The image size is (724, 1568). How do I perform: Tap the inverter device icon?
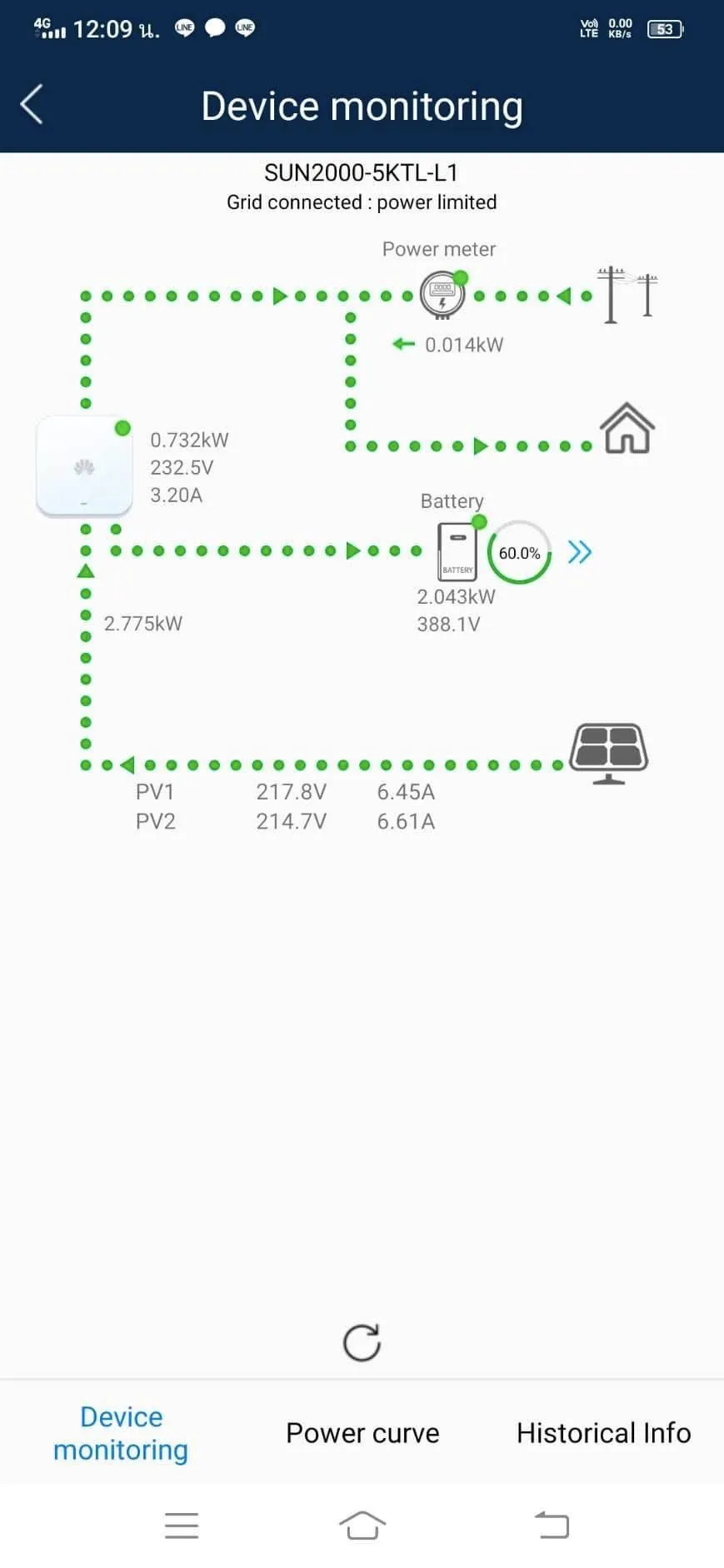tap(84, 466)
